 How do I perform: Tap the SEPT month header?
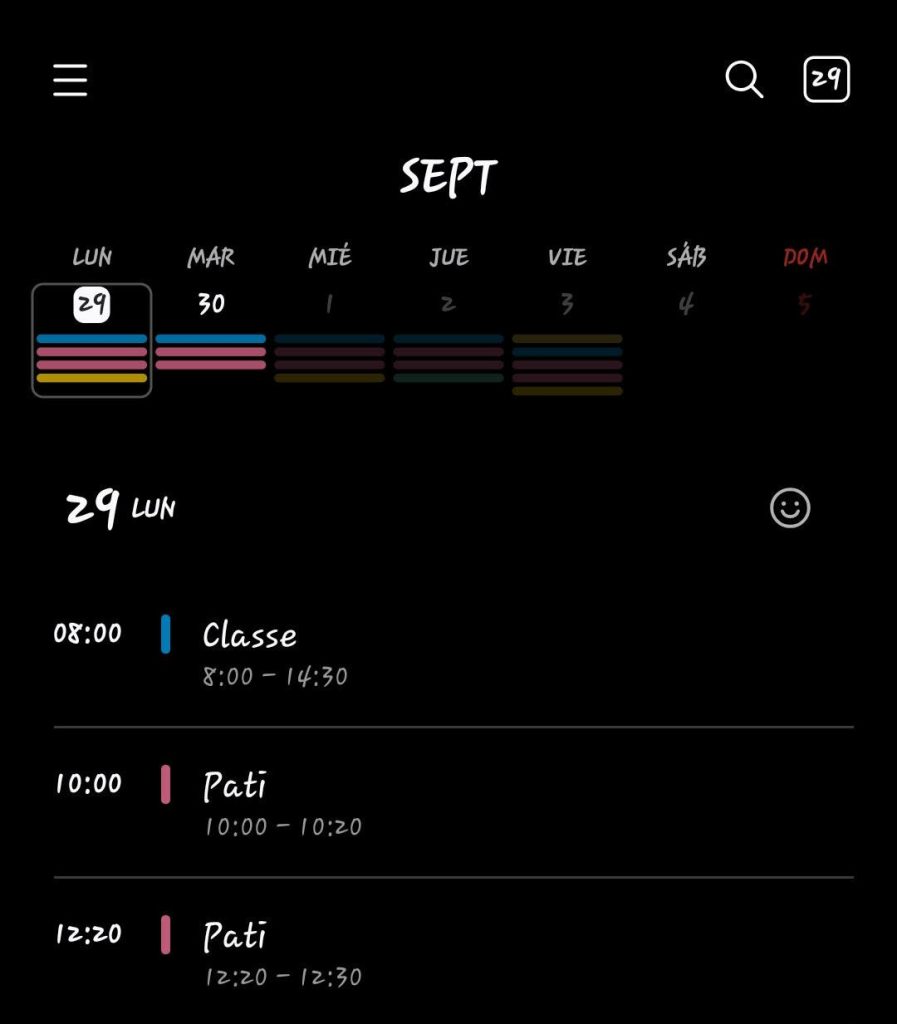[x=448, y=178]
